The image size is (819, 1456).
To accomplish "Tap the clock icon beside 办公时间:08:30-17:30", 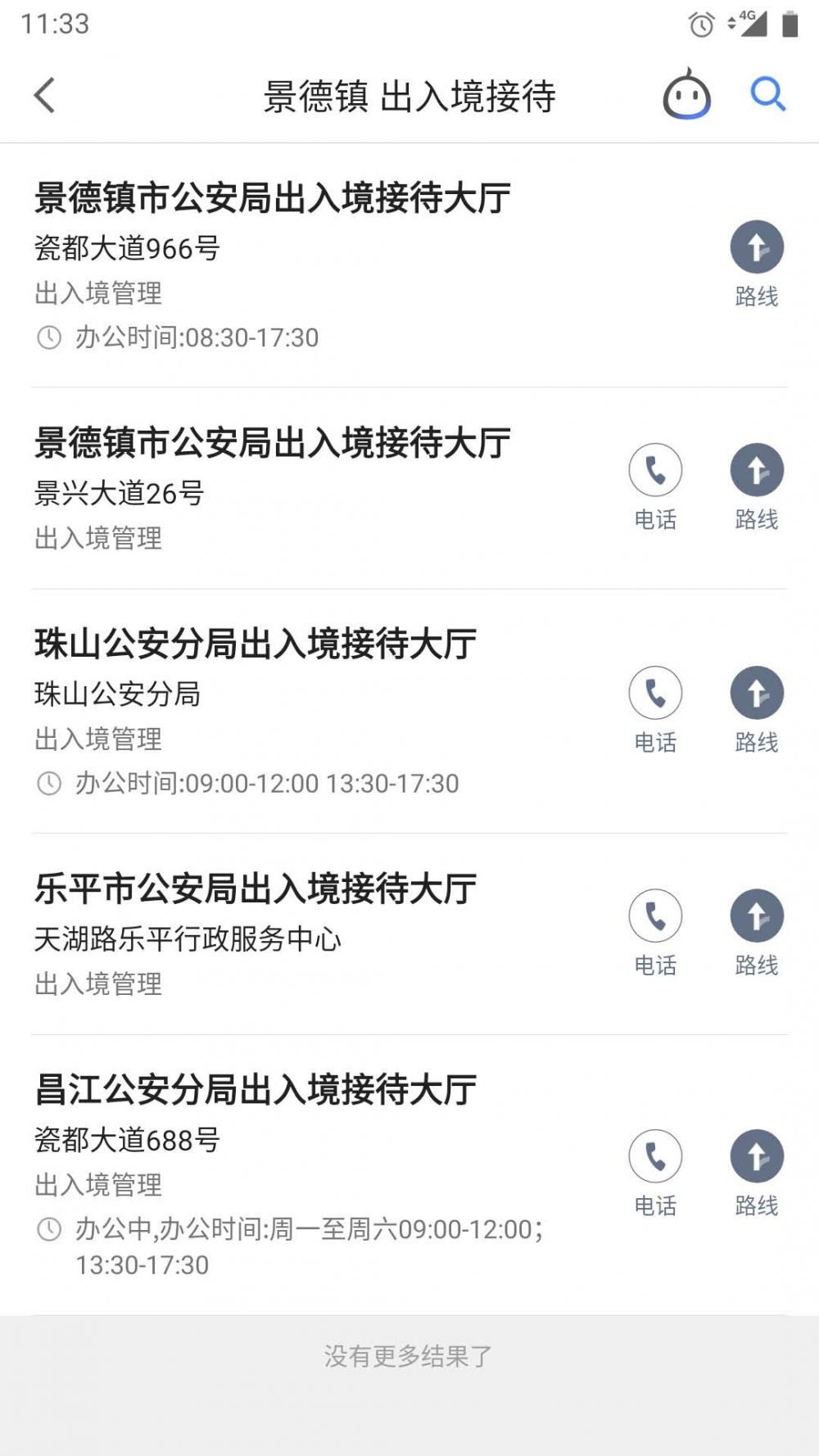I will (x=51, y=337).
